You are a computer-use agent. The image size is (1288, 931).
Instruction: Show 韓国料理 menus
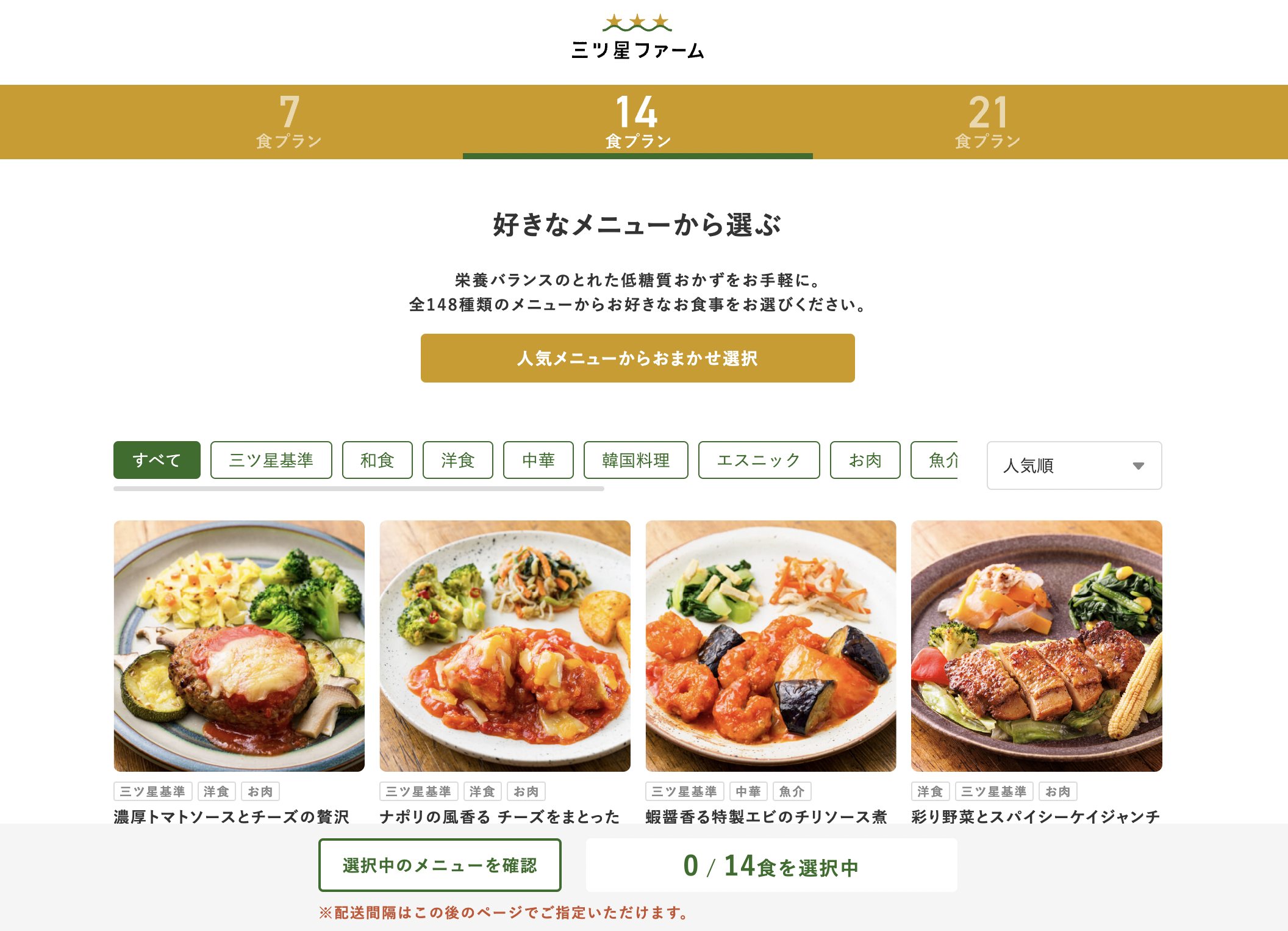pyautogui.click(x=635, y=460)
